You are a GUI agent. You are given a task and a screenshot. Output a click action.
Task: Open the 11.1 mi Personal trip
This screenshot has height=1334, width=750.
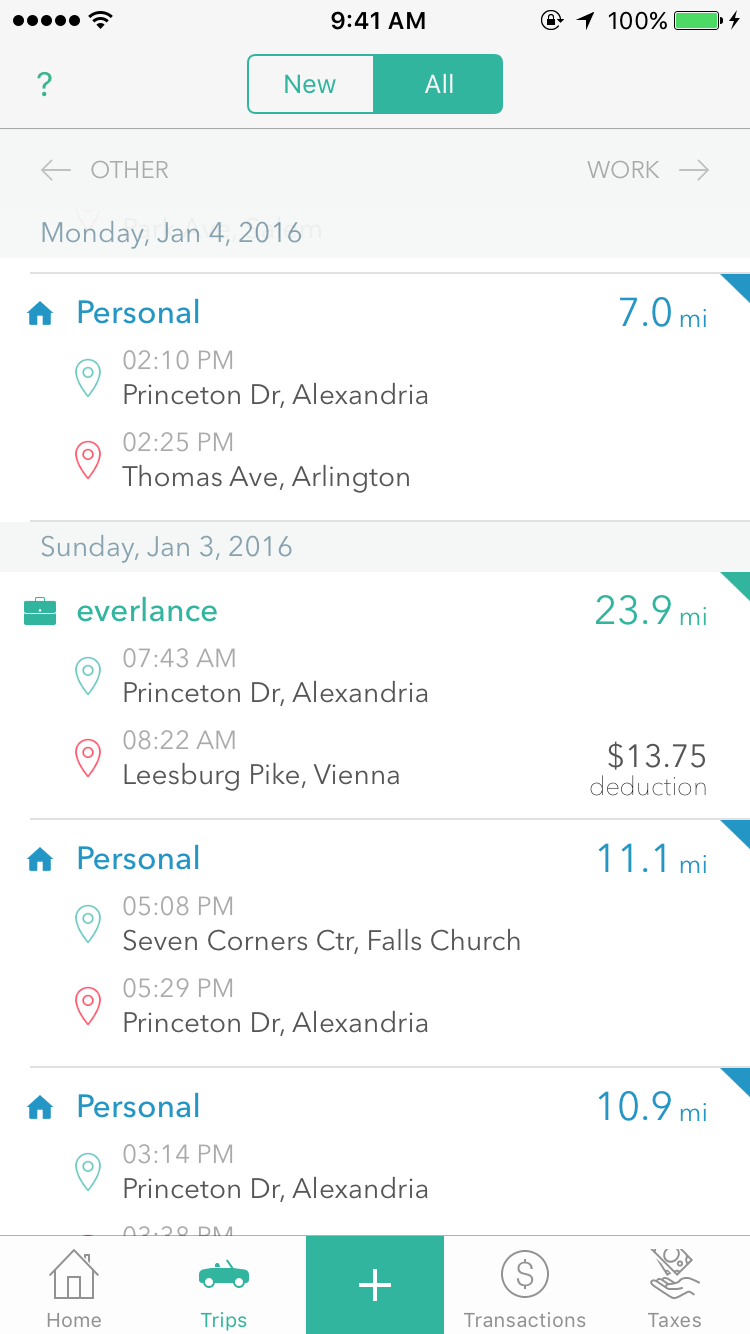click(x=375, y=943)
